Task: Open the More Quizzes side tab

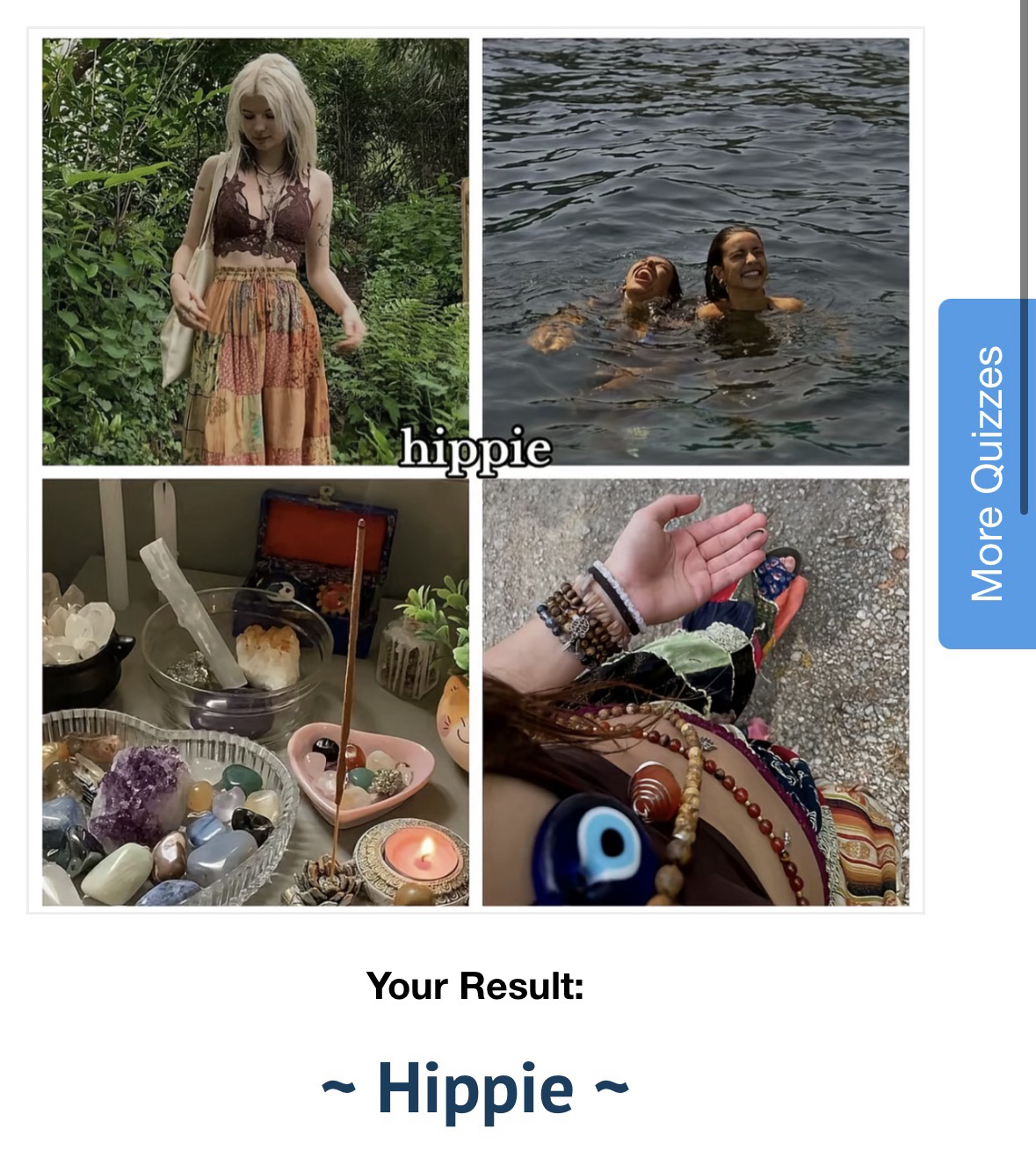Action: pos(986,474)
